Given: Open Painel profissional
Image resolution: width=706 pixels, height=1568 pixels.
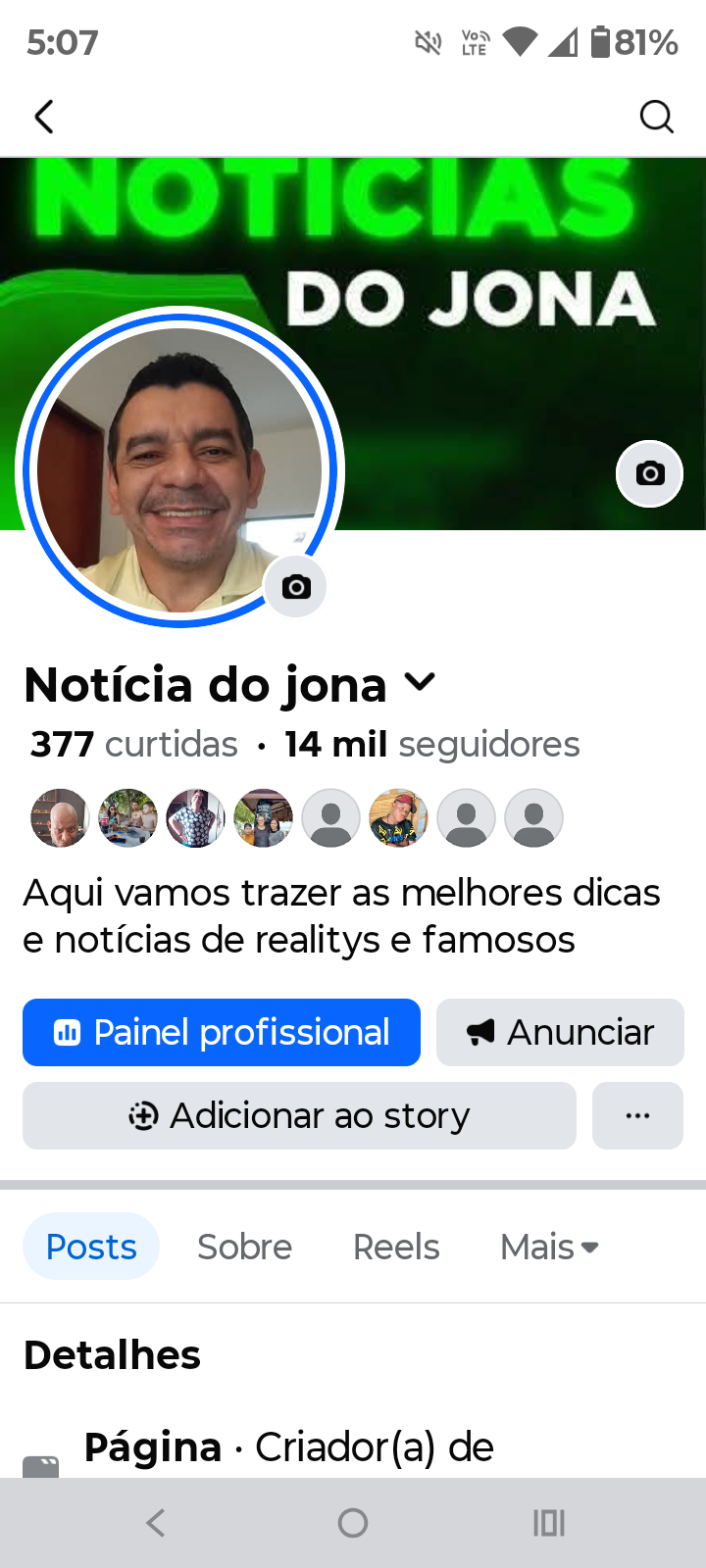Looking at the screenshot, I should point(222,1032).
